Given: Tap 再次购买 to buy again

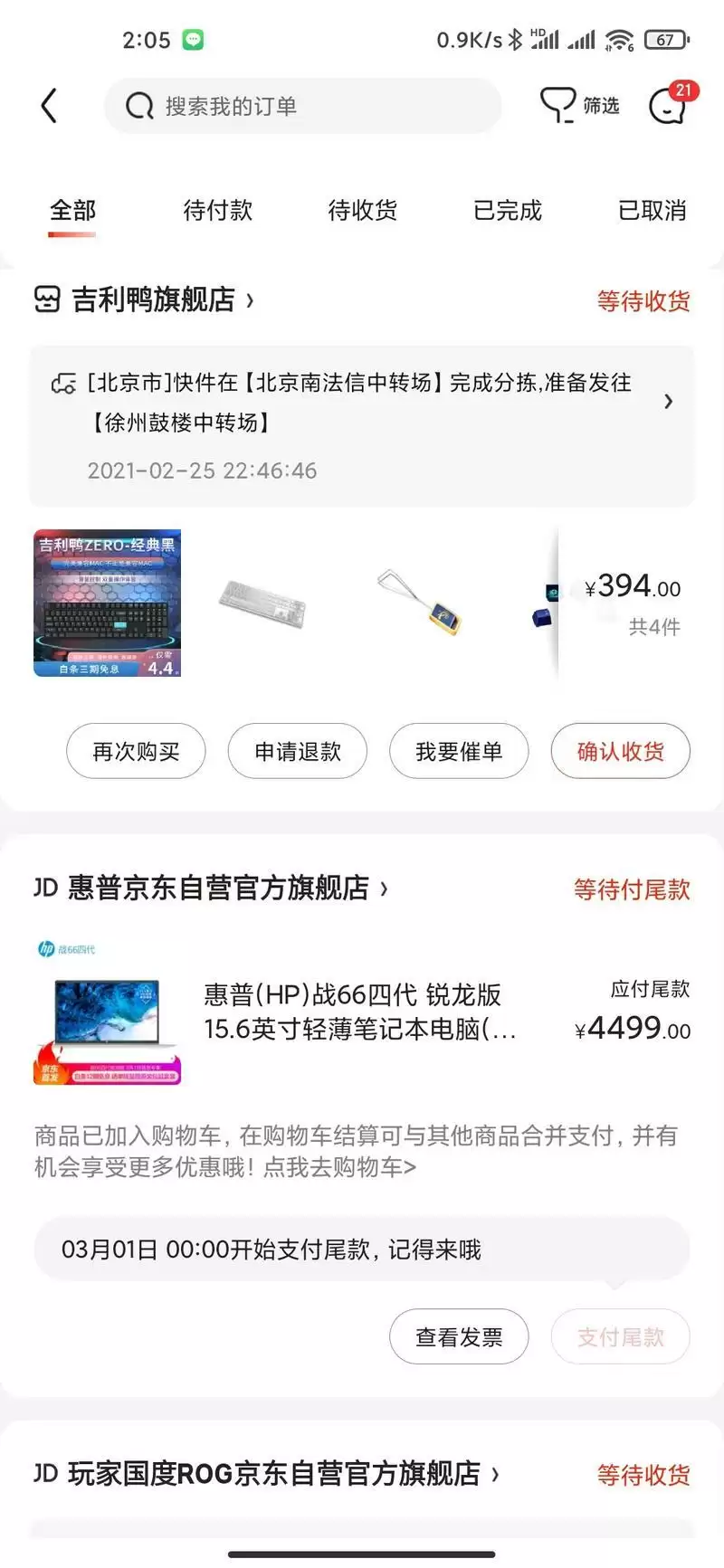Looking at the screenshot, I should [136, 751].
